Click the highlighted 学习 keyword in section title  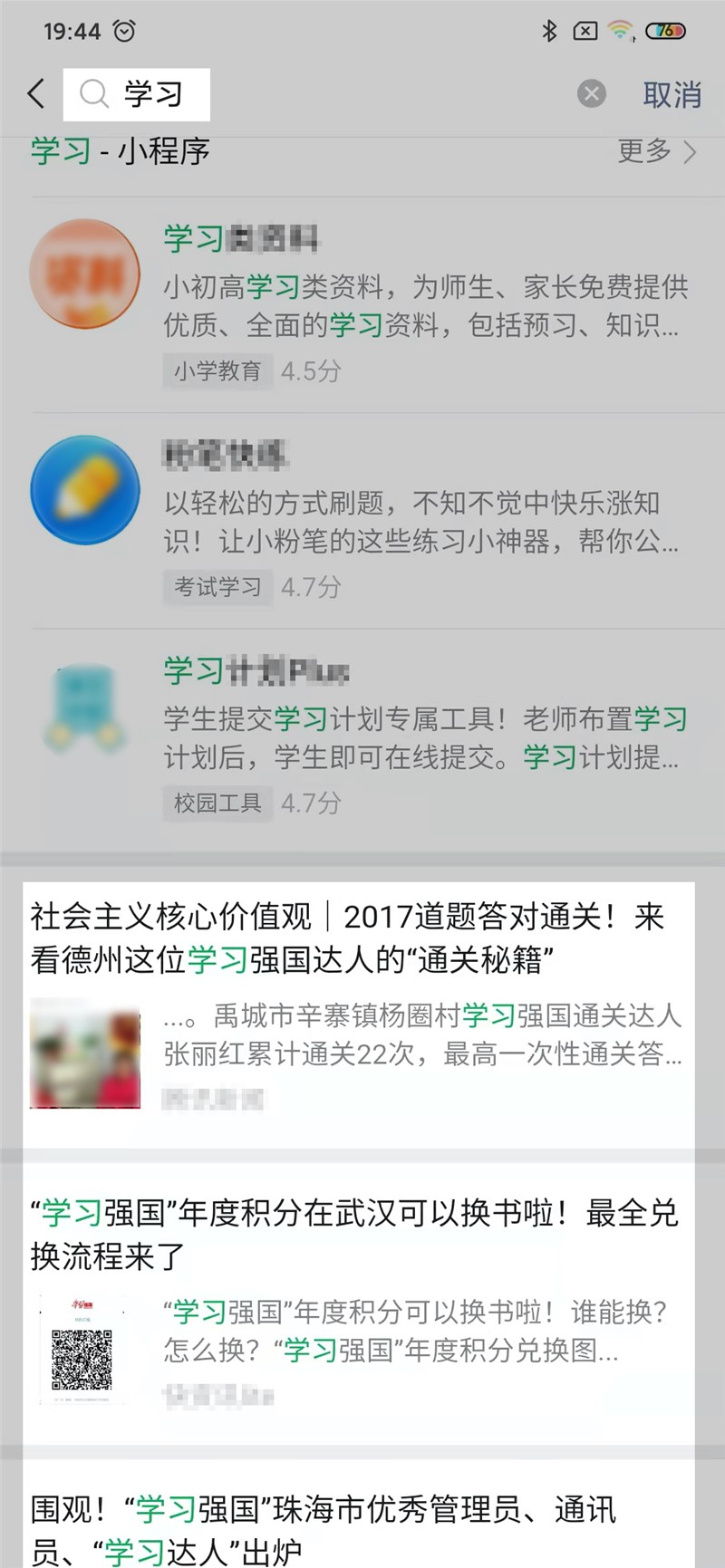pyautogui.click(x=57, y=154)
